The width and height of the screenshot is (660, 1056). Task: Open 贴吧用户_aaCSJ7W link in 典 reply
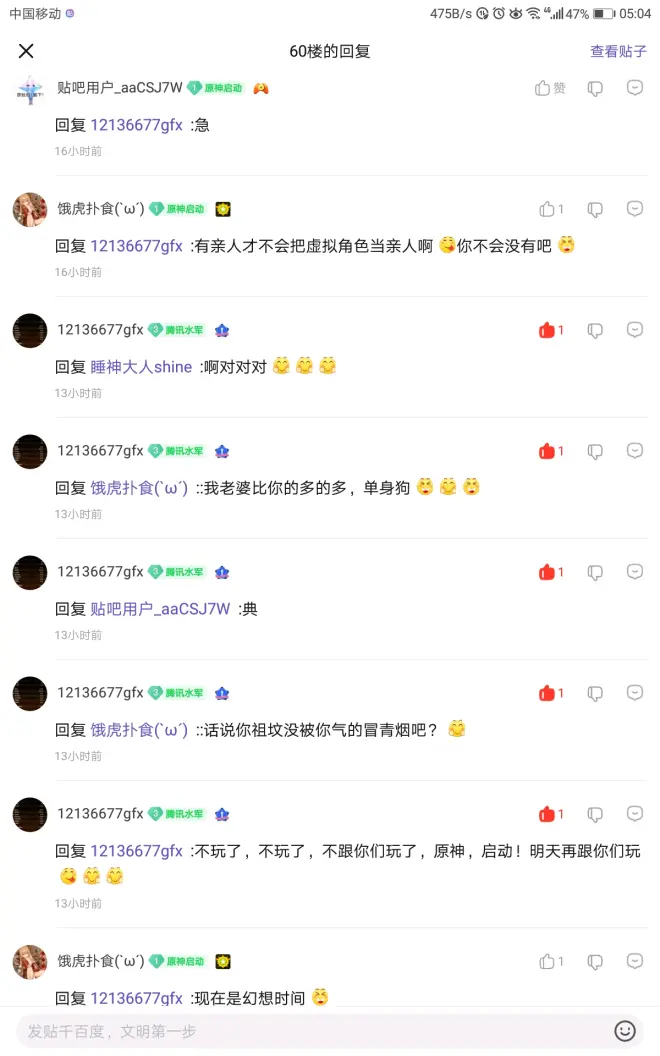click(160, 609)
